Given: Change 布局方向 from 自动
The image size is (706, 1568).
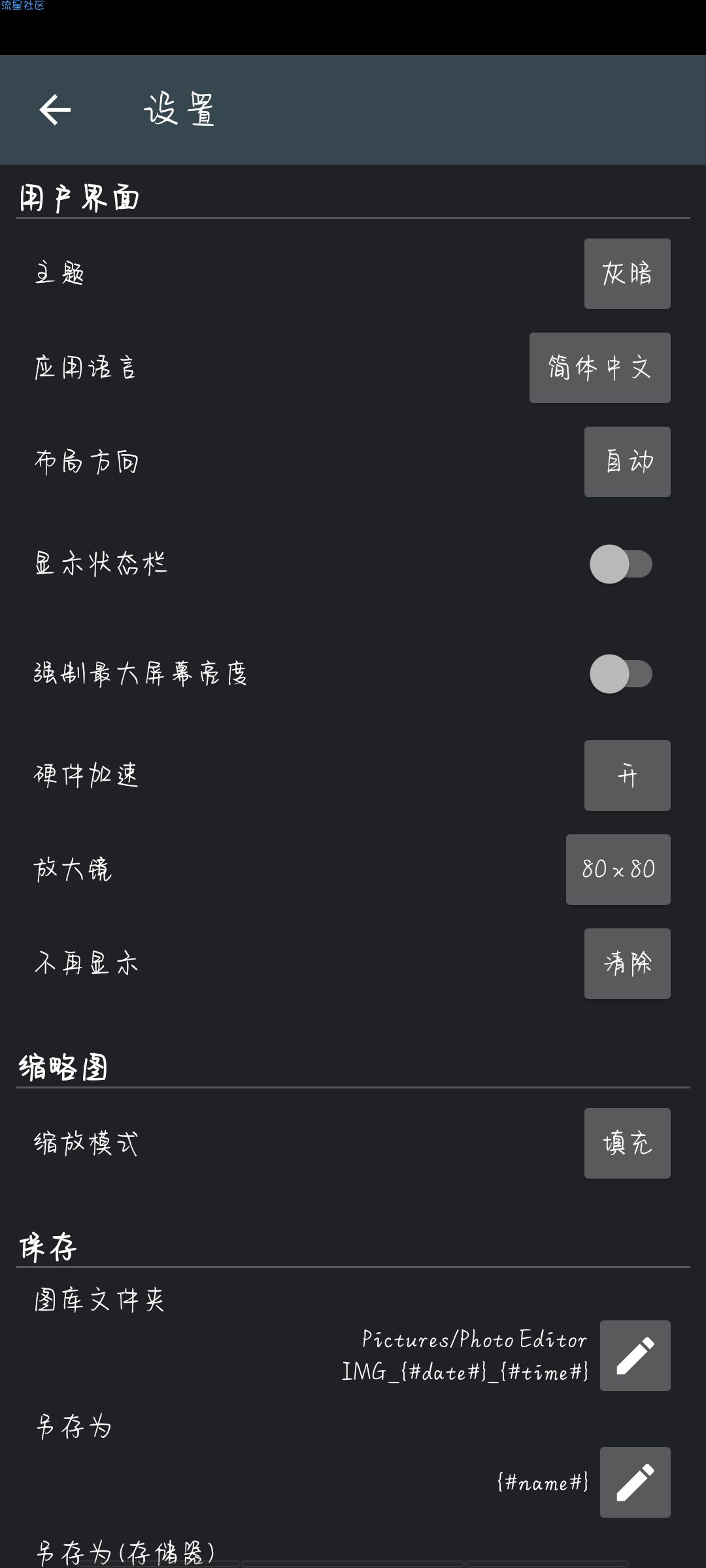Looking at the screenshot, I should pos(627,462).
